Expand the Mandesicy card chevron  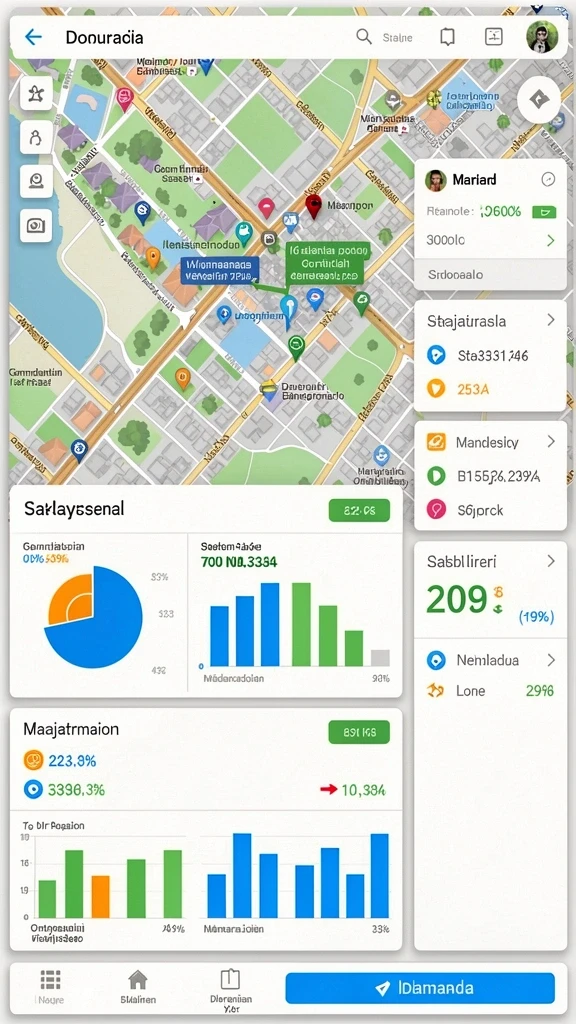551,442
